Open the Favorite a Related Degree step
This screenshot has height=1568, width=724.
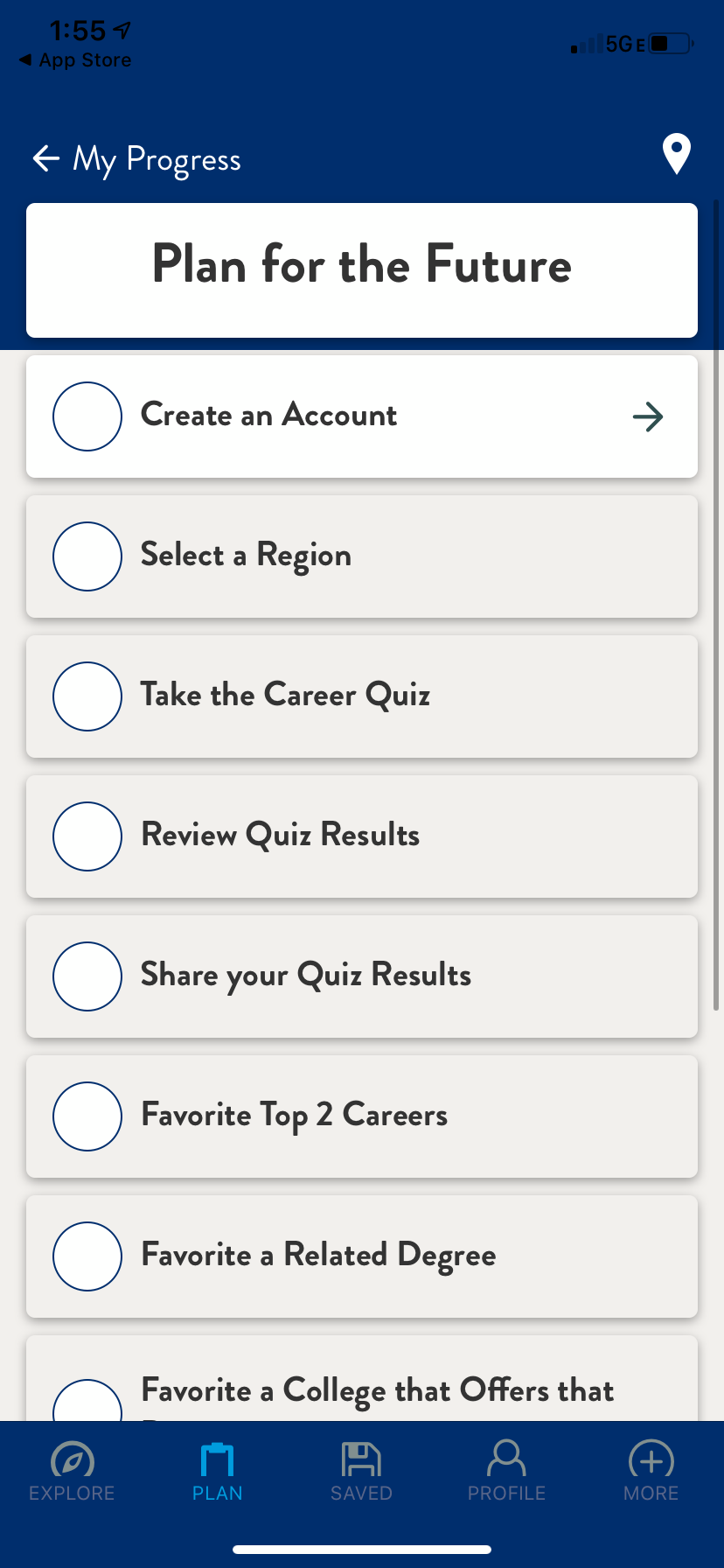point(362,1256)
